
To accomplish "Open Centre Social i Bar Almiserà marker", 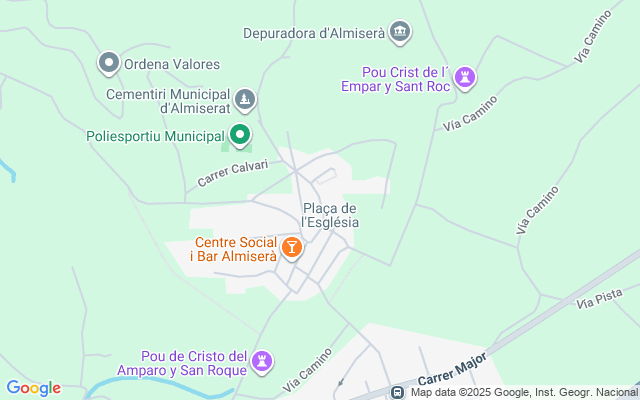I will click(291, 247).
